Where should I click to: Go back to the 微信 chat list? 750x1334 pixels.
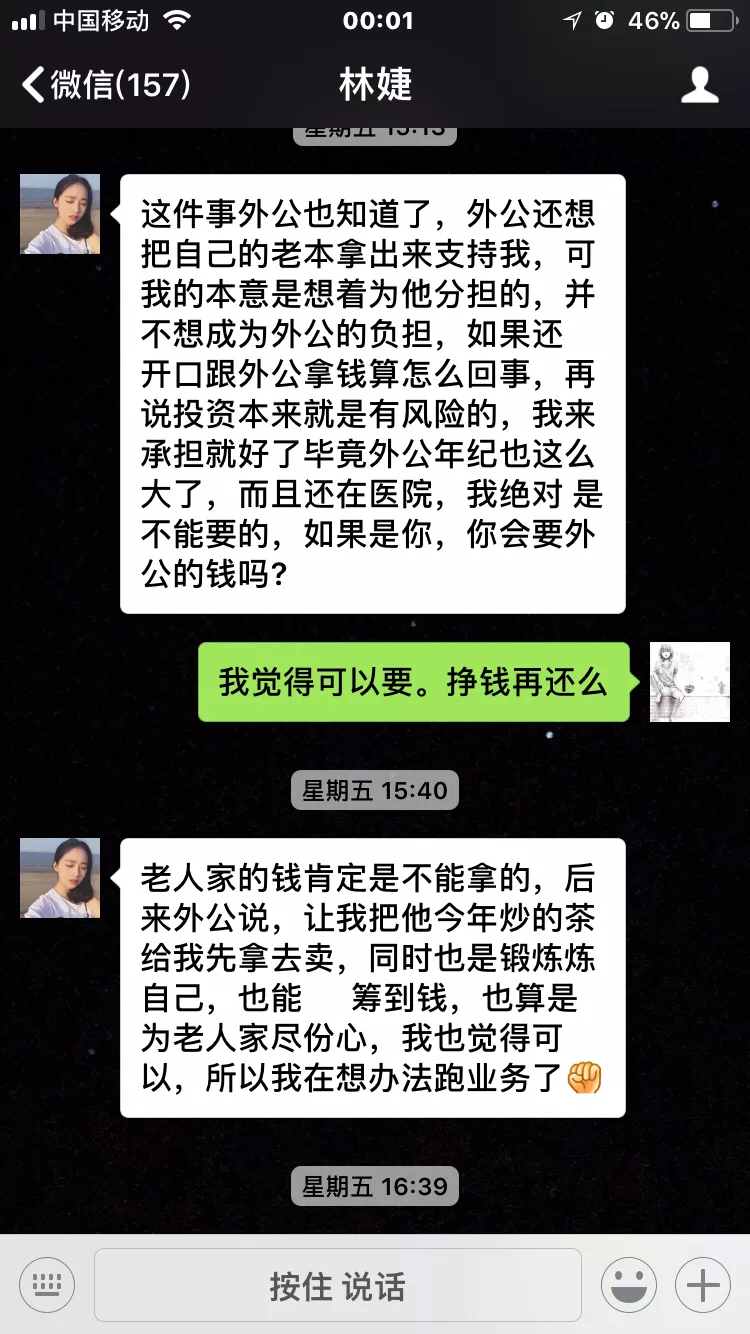[x=105, y=85]
